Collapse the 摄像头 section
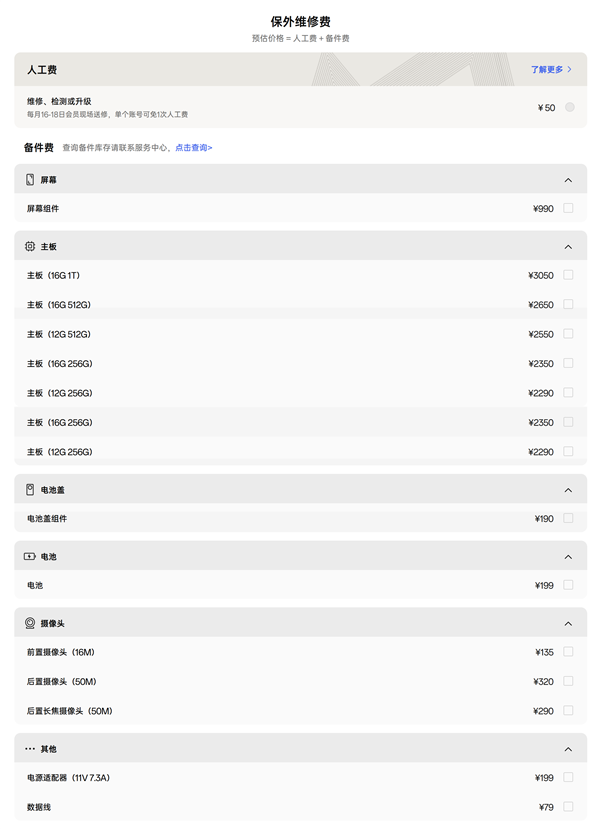Screen dimensions: 600x829 568,623
